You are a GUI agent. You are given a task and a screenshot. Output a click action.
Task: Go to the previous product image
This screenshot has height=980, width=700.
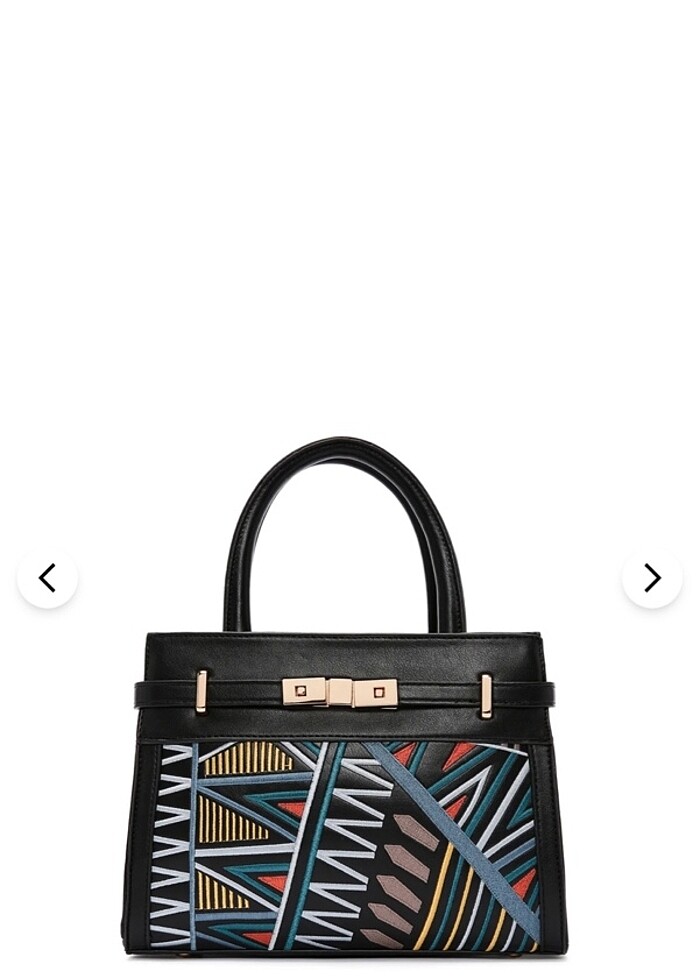point(47,578)
